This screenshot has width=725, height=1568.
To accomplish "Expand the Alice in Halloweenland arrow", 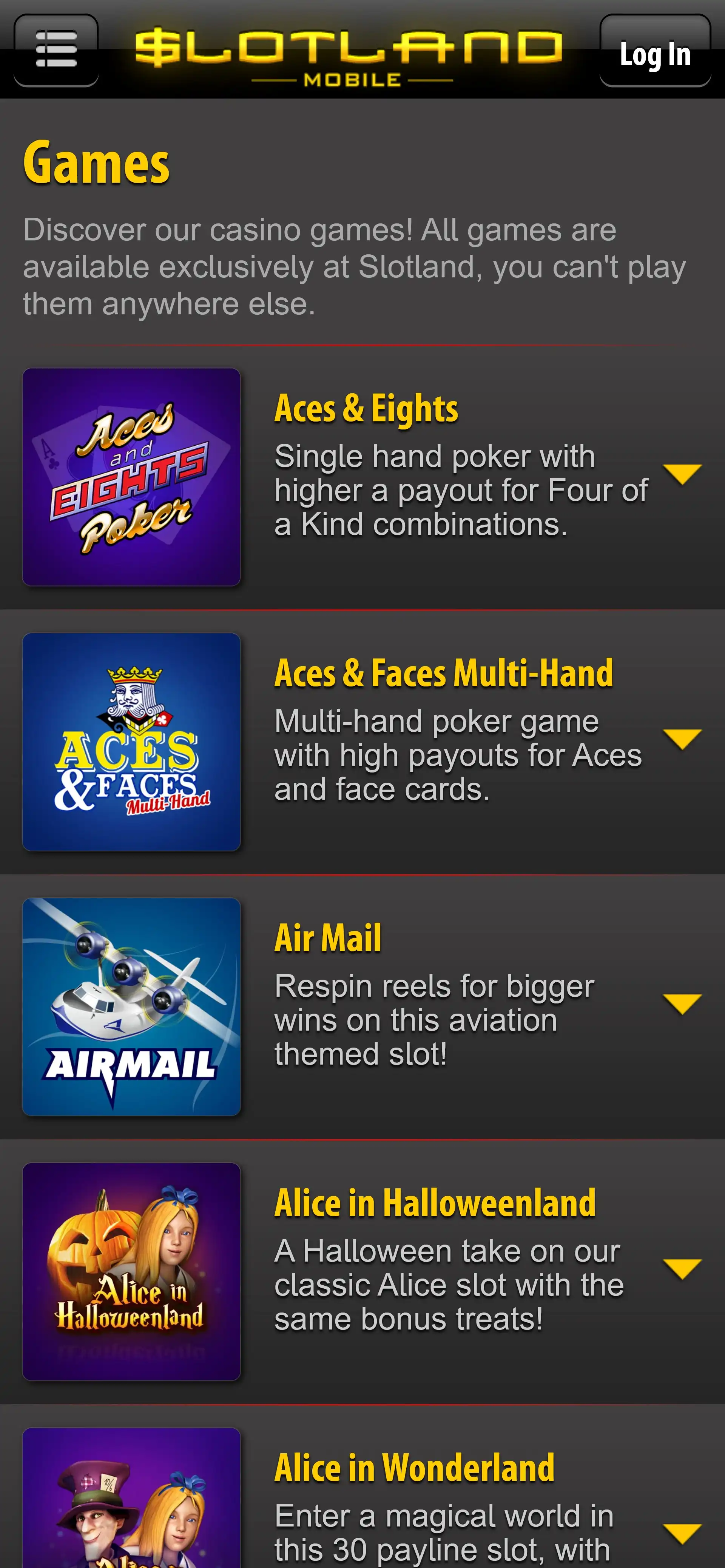I will click(x=682, y=1268).
